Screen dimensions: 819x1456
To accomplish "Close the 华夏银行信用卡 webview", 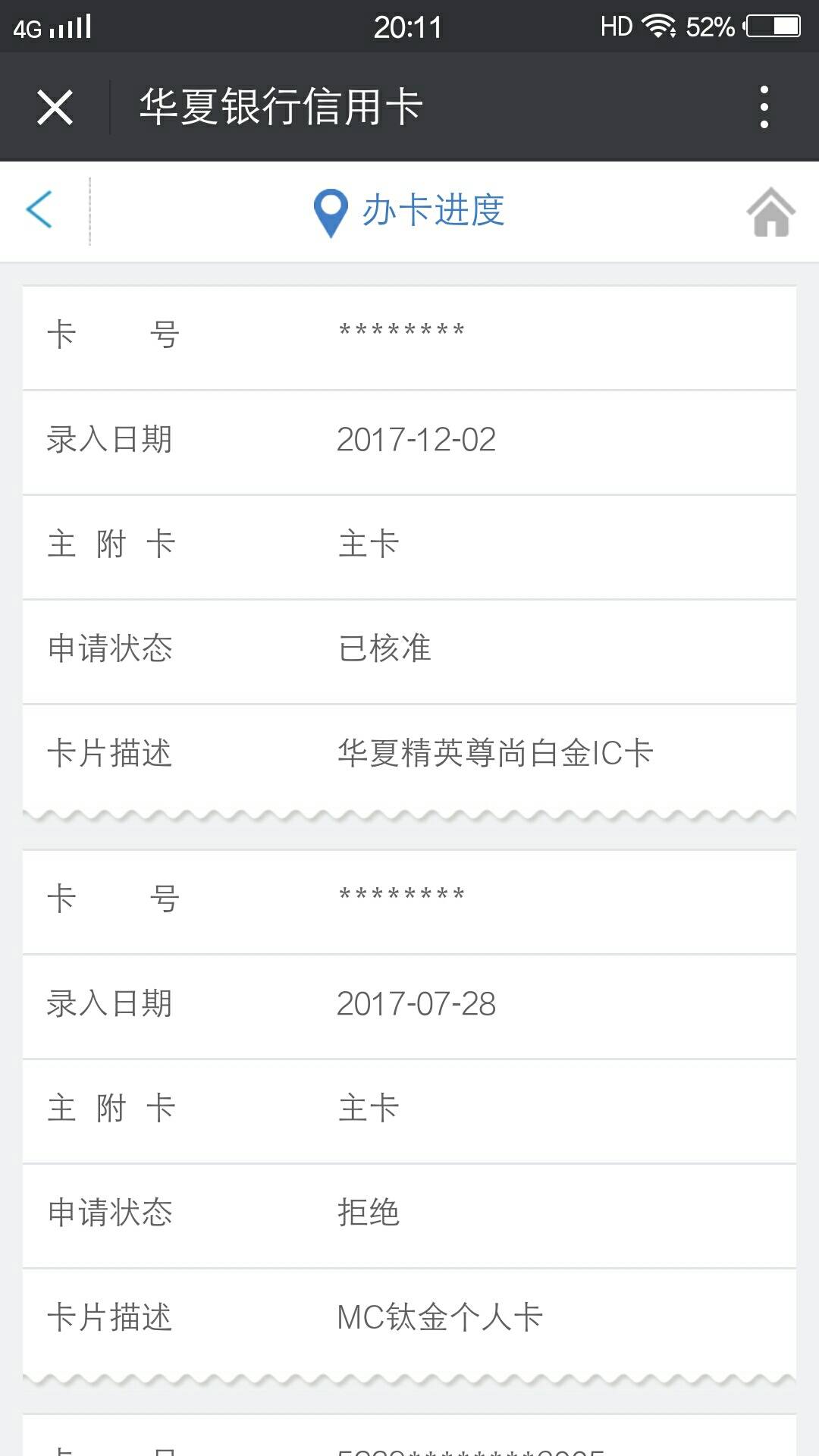I will point(55,107).
